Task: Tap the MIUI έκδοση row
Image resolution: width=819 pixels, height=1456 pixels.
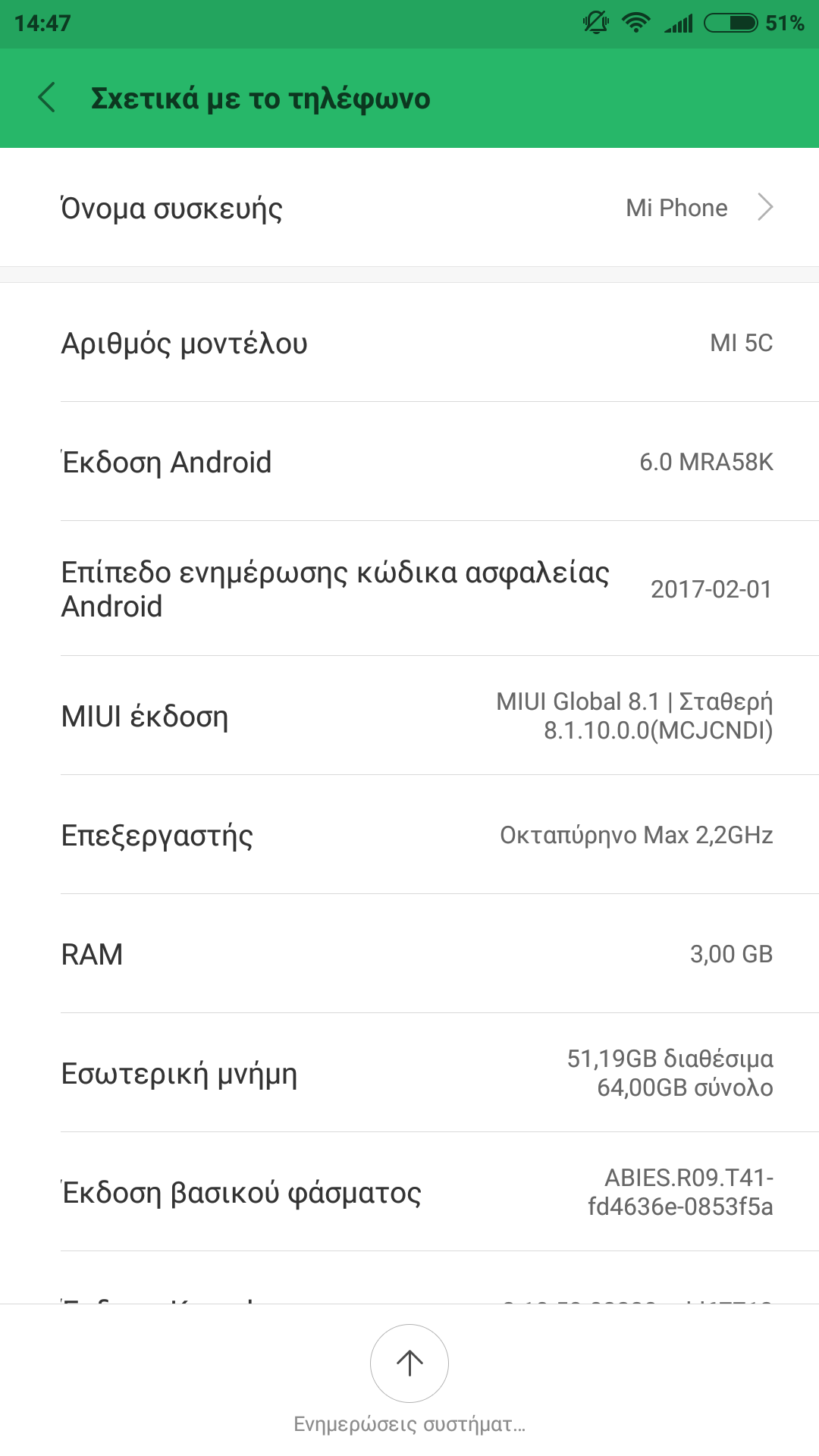Action: [x=409, y=716]
